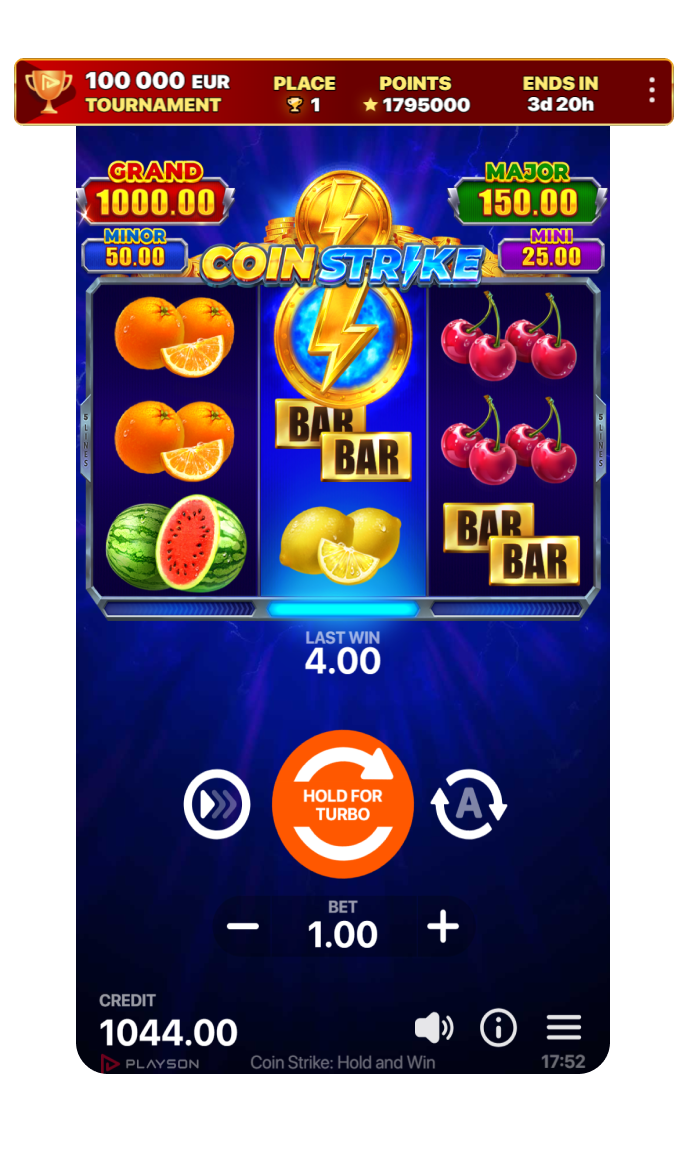Open the autoplay settings
This screenshot has width=686, height=1154.
pos(469,805)
